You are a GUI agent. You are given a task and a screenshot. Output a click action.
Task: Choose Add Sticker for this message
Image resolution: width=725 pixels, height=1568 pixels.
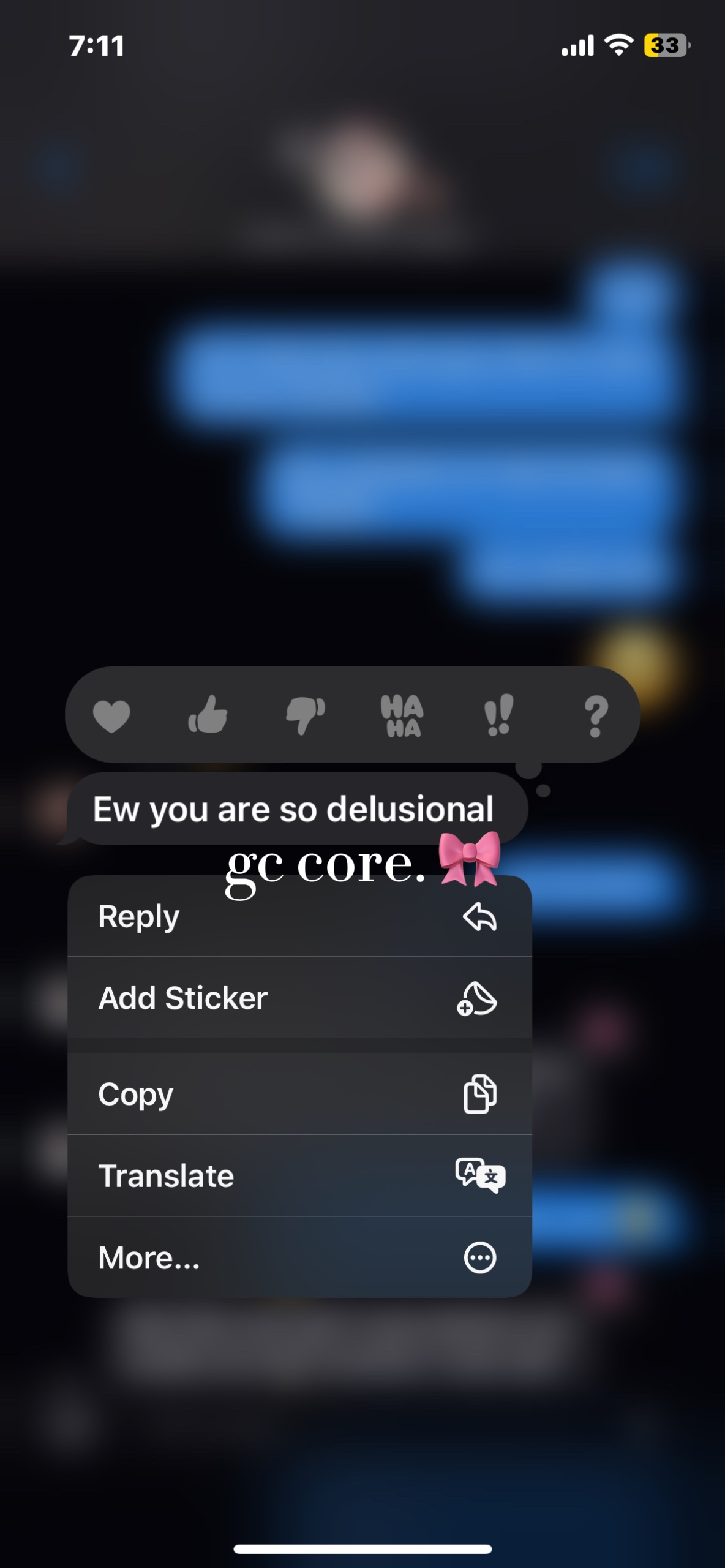299,998
